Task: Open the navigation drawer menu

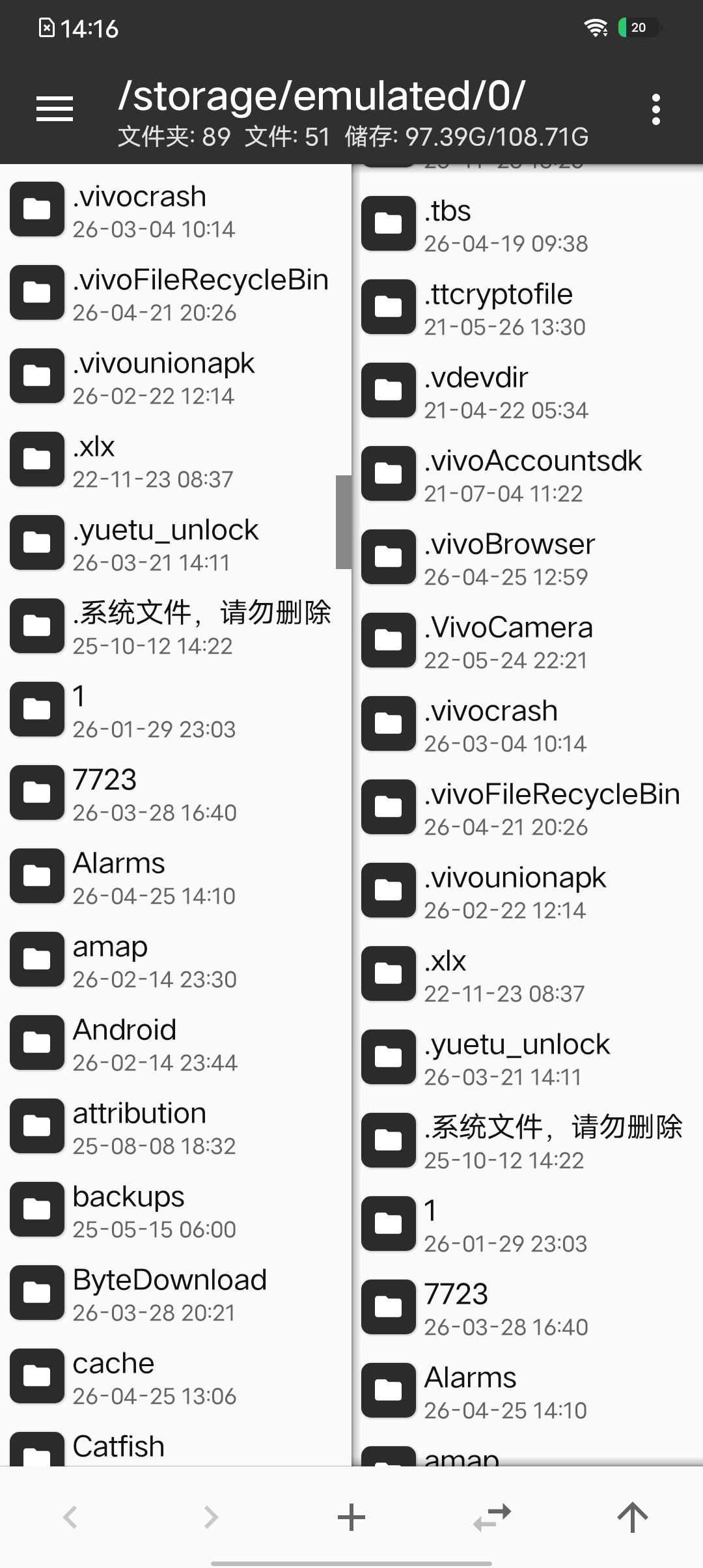Action: tap(55, 109)
